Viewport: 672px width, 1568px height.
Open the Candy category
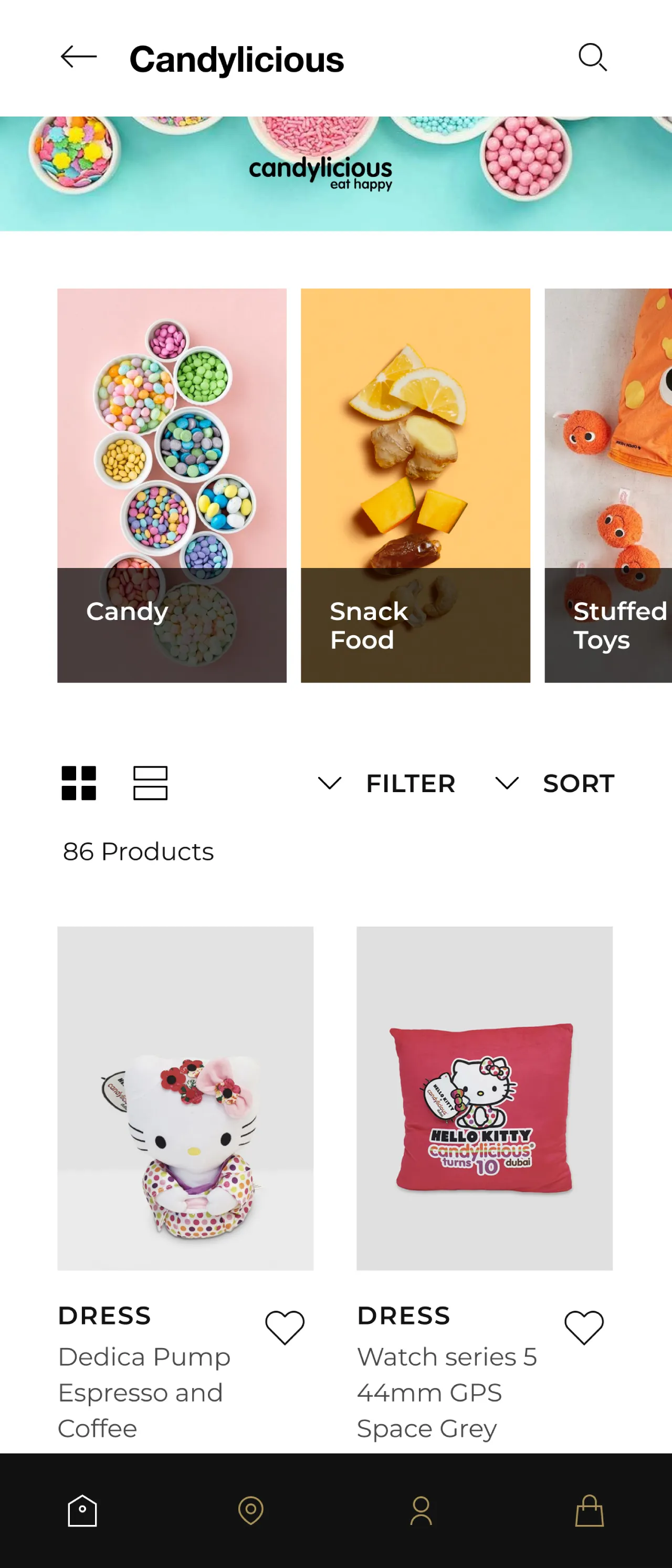(172, 485)
